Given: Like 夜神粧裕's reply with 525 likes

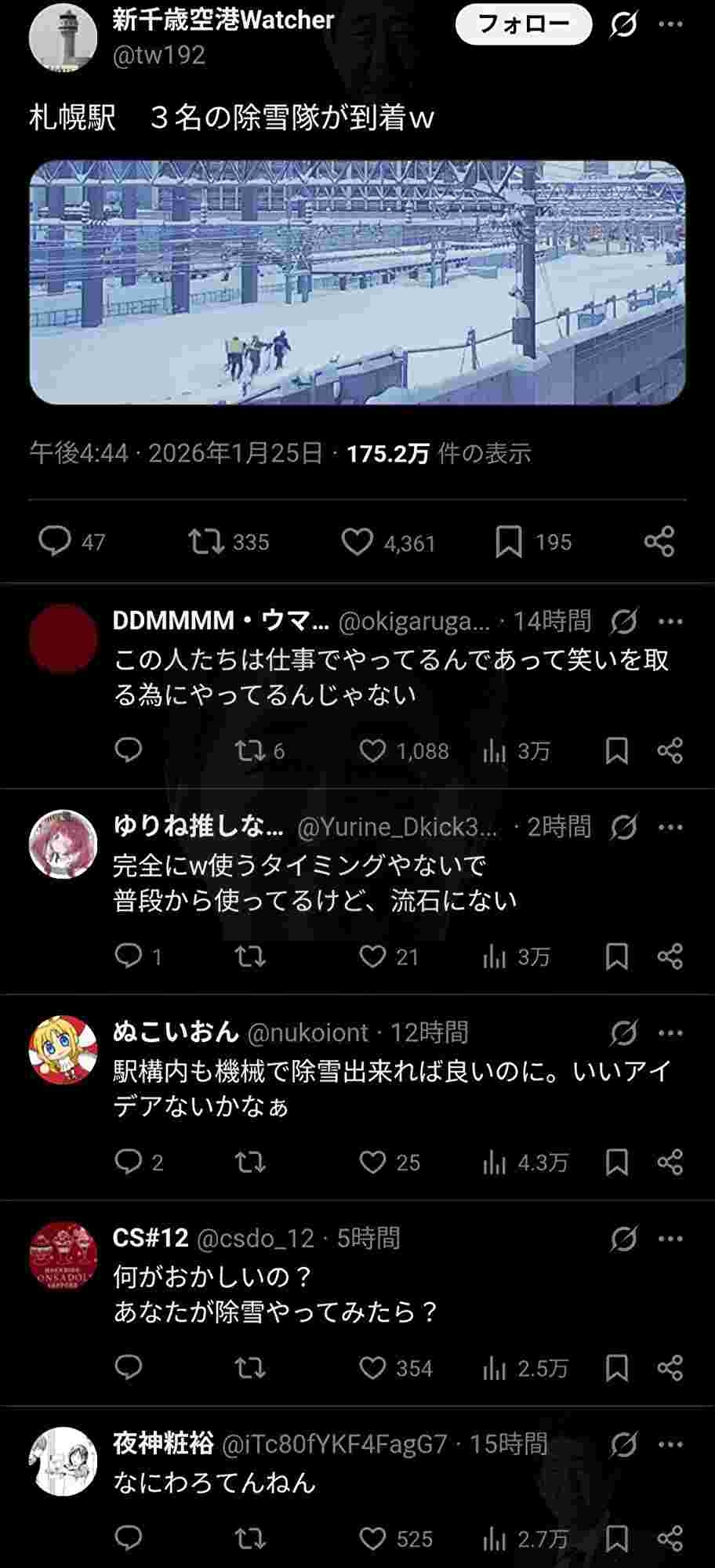Looking at the screenshot, I should 373,1538.
